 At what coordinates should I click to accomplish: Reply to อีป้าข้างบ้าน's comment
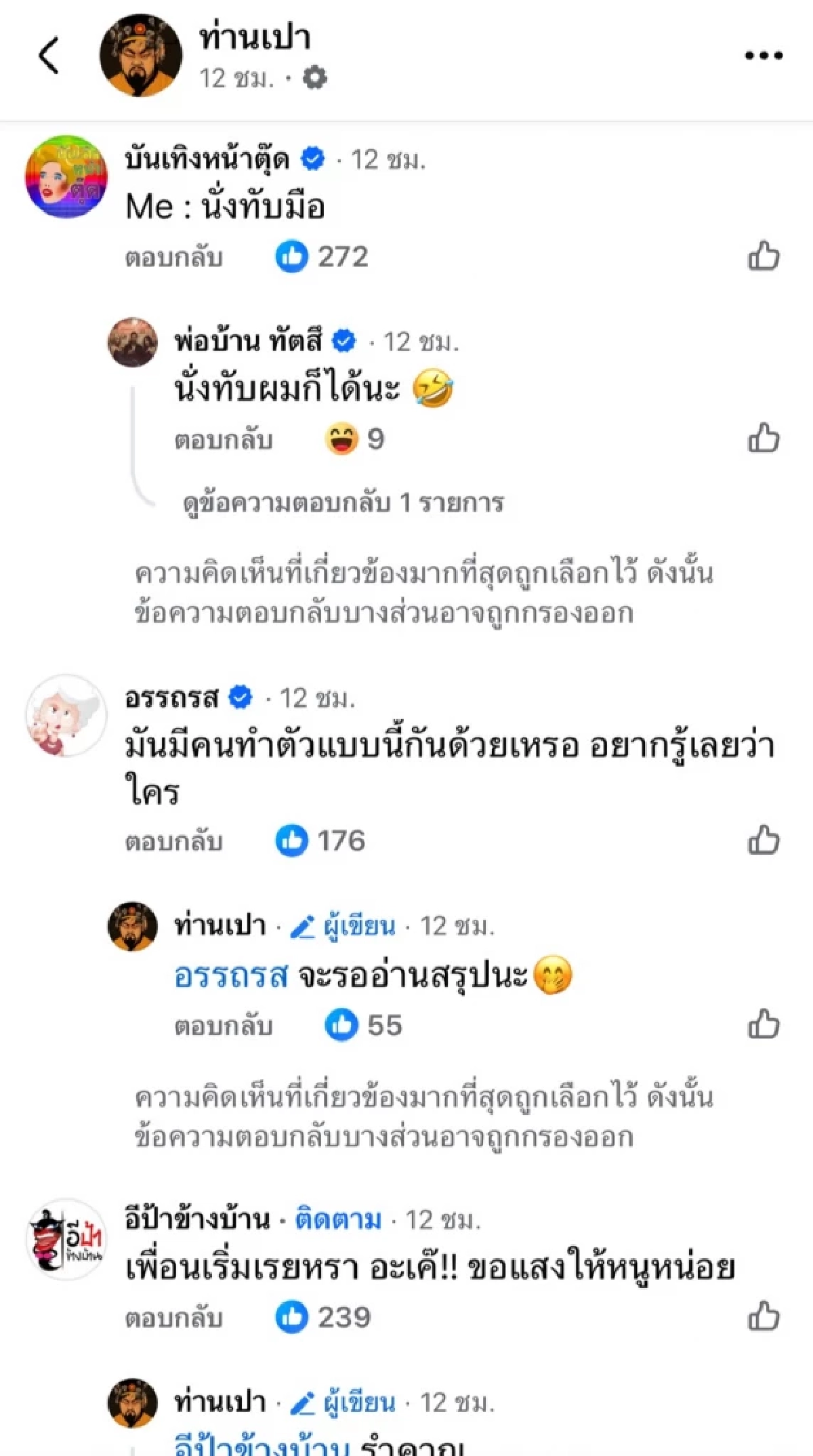174,1318
